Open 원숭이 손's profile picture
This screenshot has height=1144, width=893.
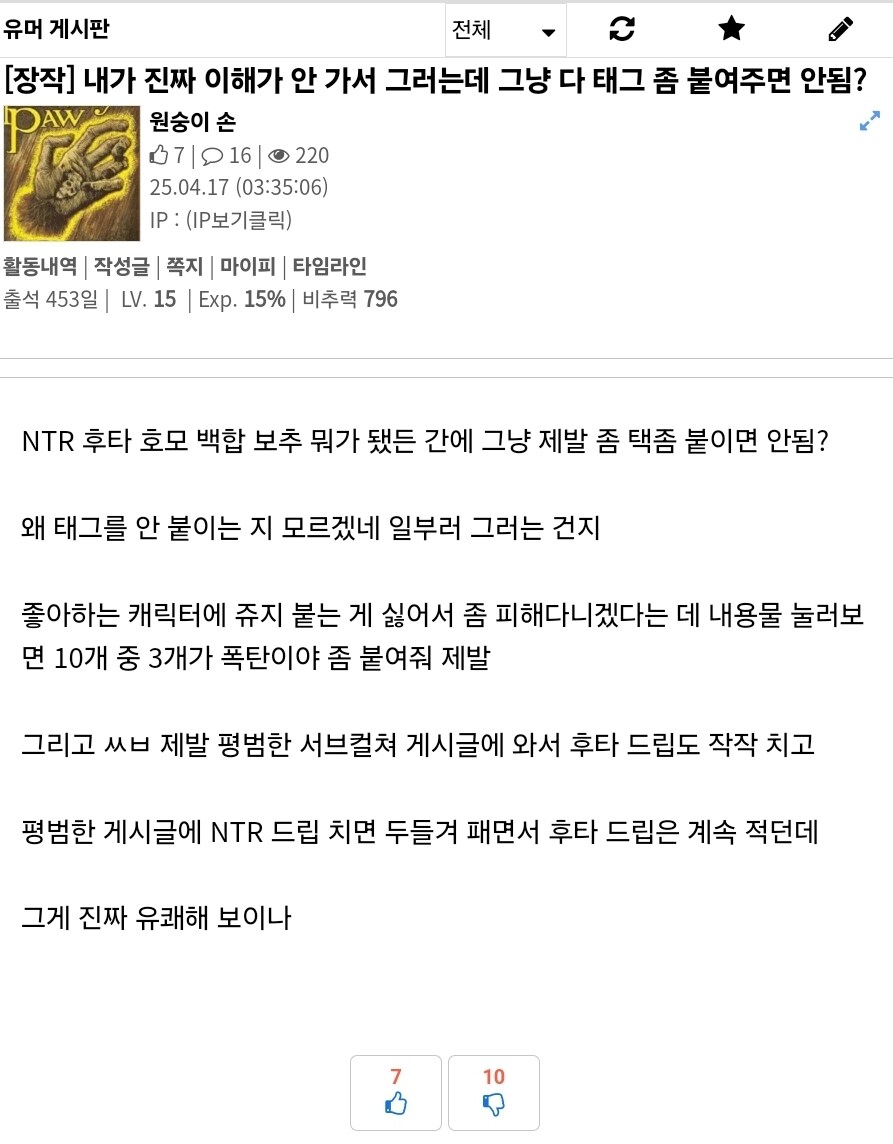(x=72, y=173)
